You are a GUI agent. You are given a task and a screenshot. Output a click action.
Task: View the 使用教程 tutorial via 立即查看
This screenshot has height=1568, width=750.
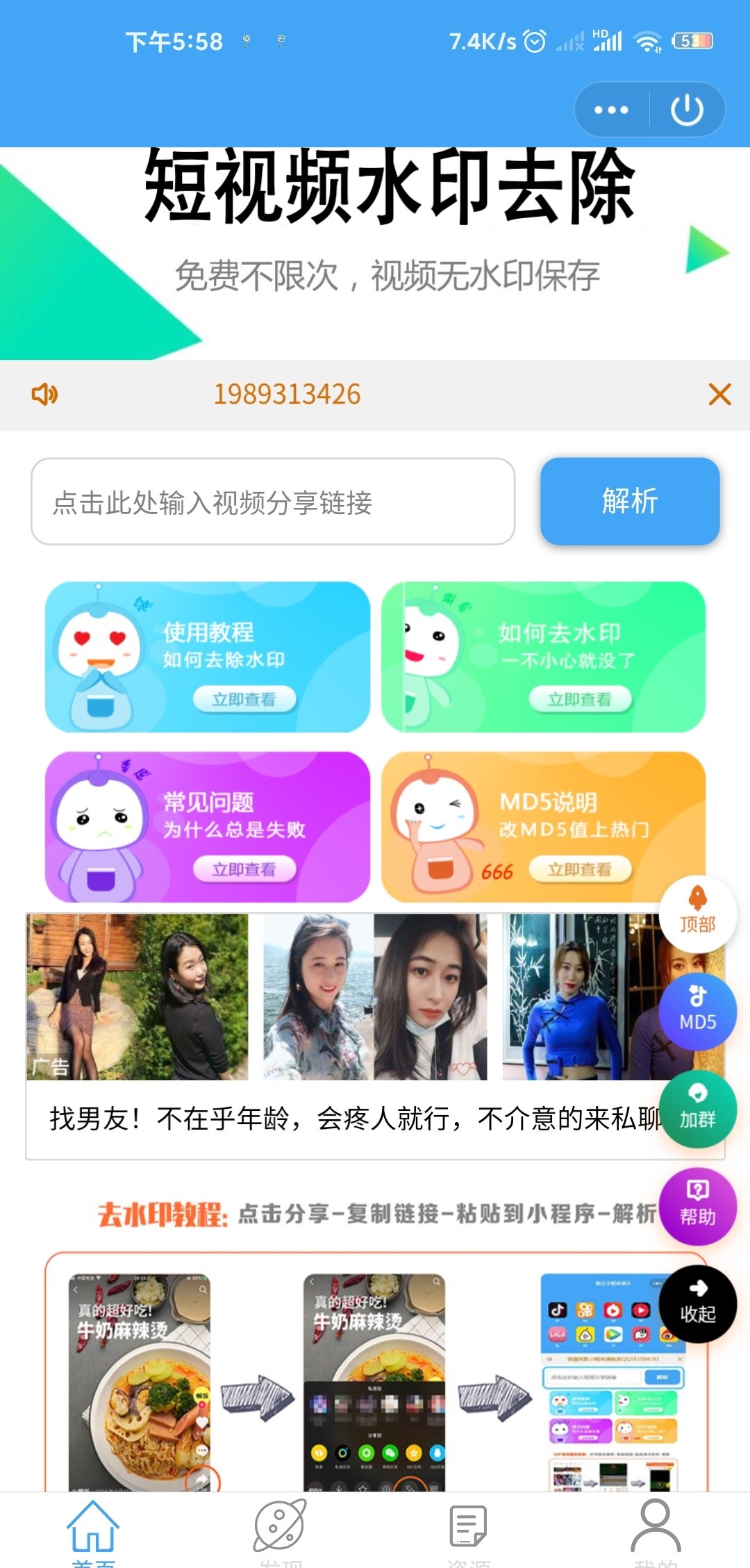click(x=244, y=700)
